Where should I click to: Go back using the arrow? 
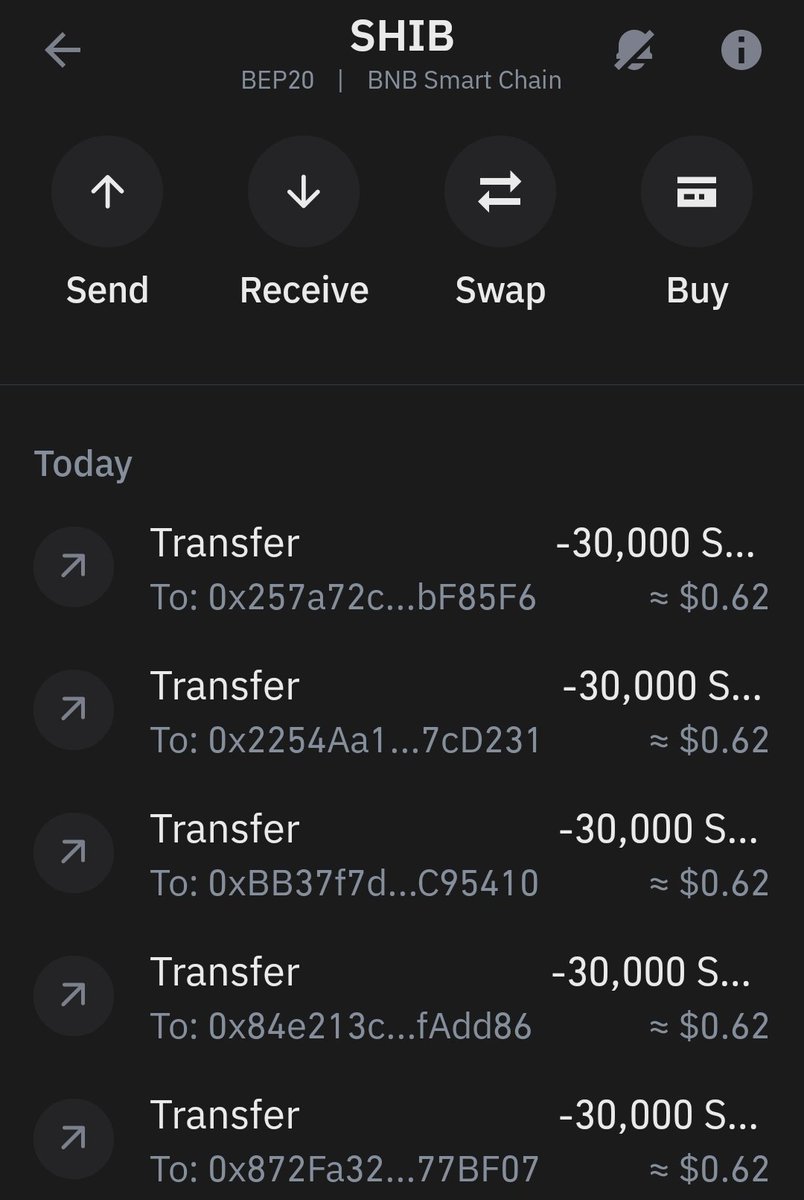pos(62,51)
